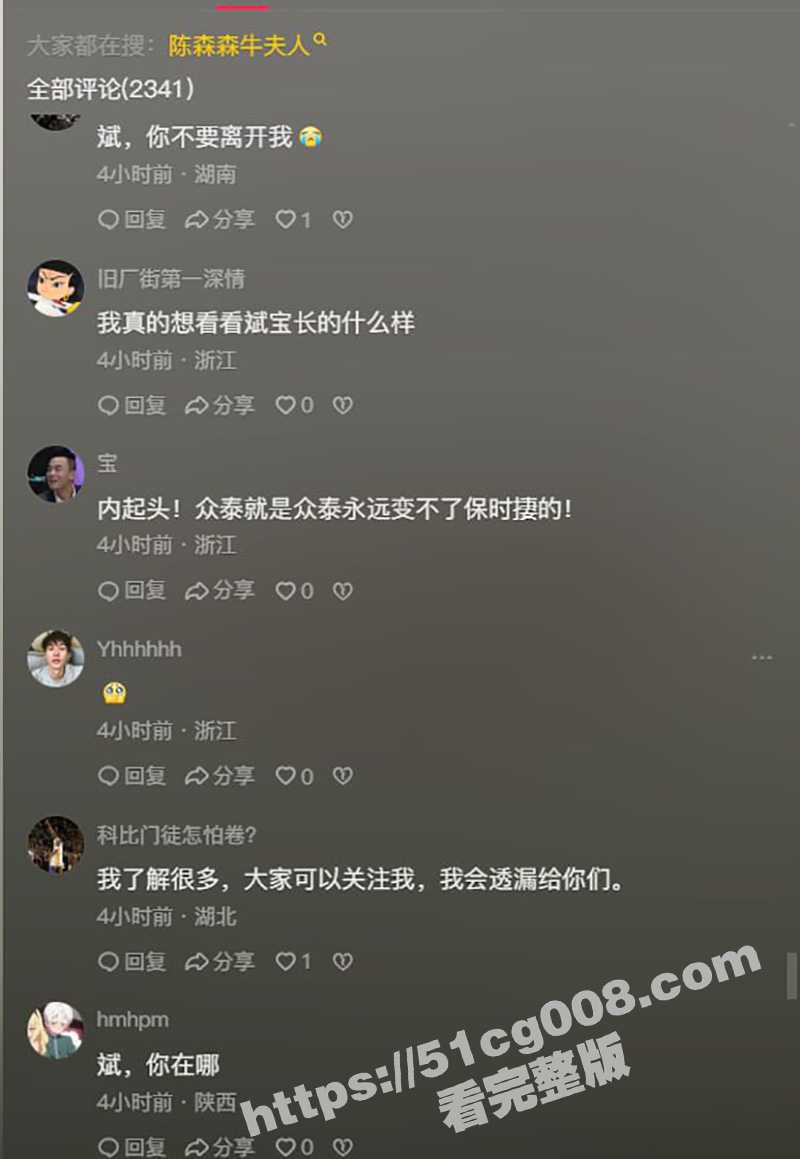Share 科比门徒怎怕卷?'s comment
The height and width of the screenshot is (1159, 800).
click(220, 962)
